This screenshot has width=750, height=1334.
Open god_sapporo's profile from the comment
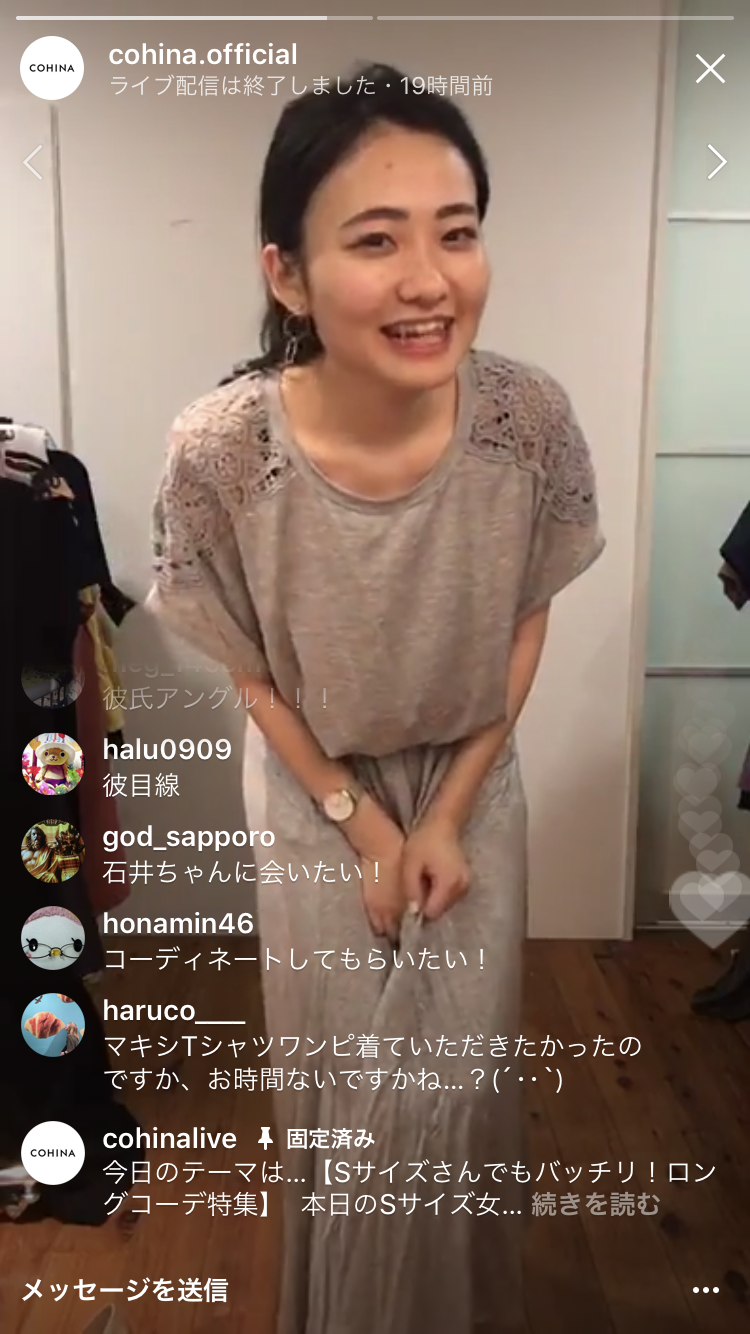click(x=188, y=836)
